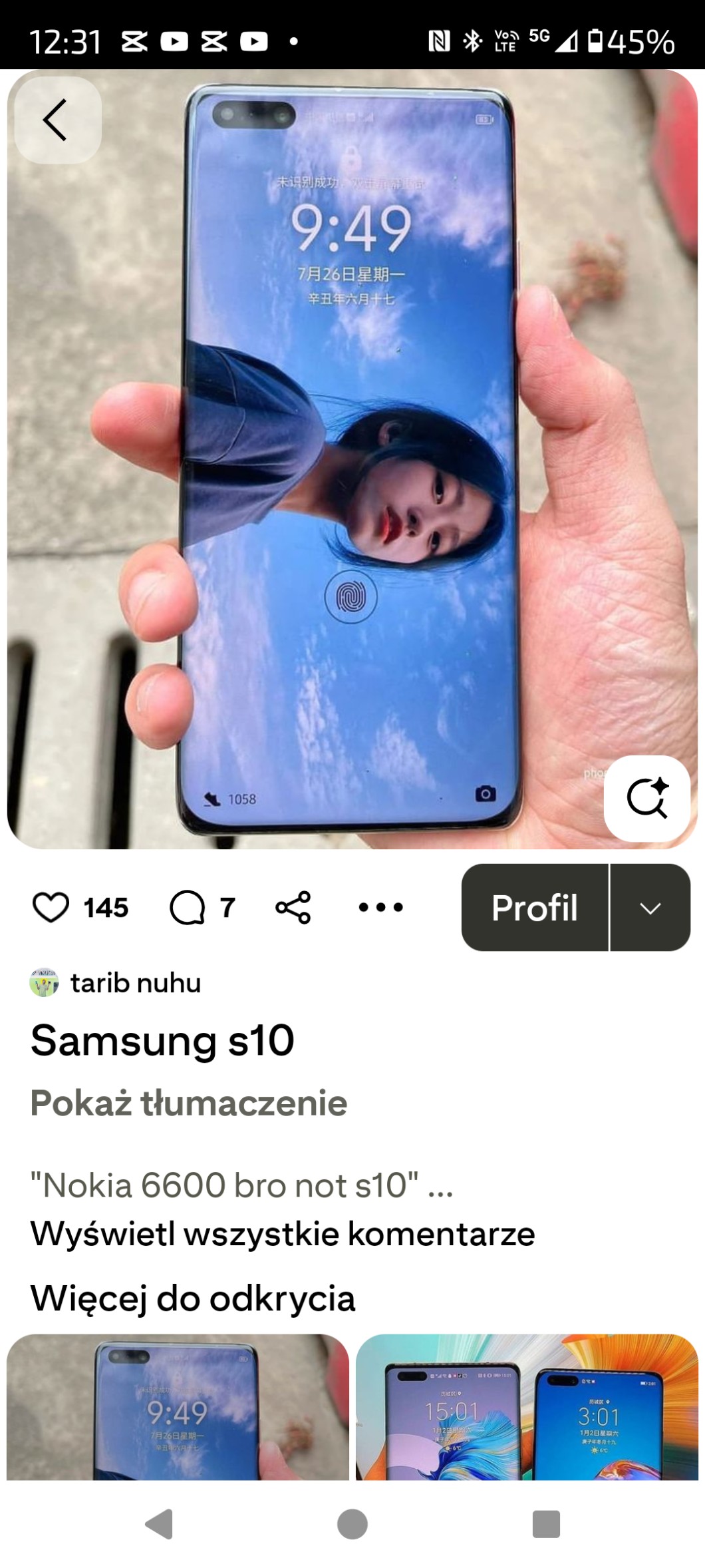This screenshot has width=705, height=1568.
Task: Go back using the top-left arrow
Action: [57, 120]
